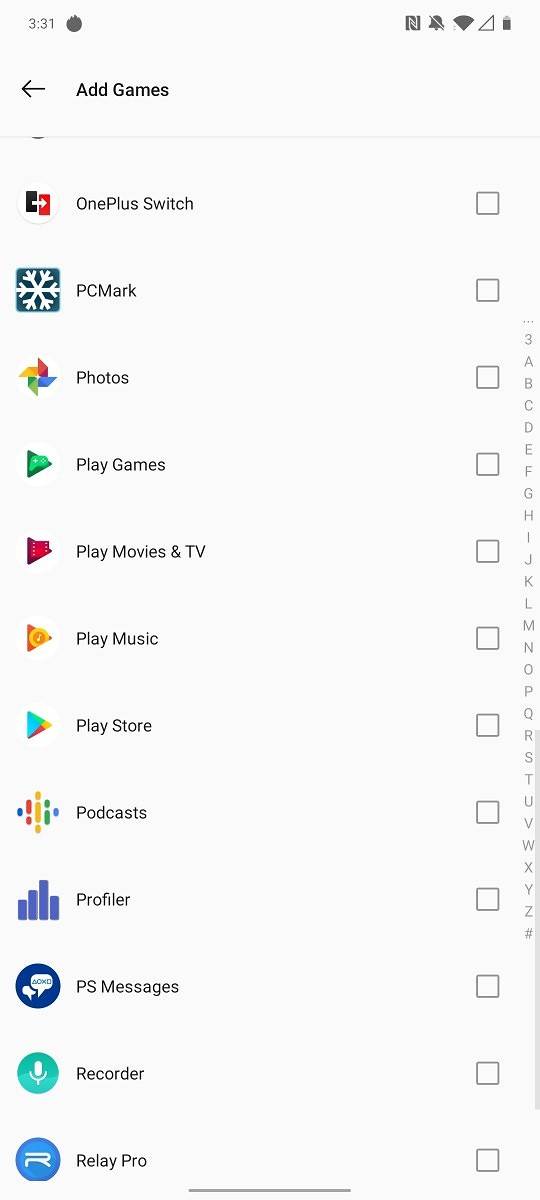Check the Profiler box
The image size is (540, 1200).
[487, 899]
